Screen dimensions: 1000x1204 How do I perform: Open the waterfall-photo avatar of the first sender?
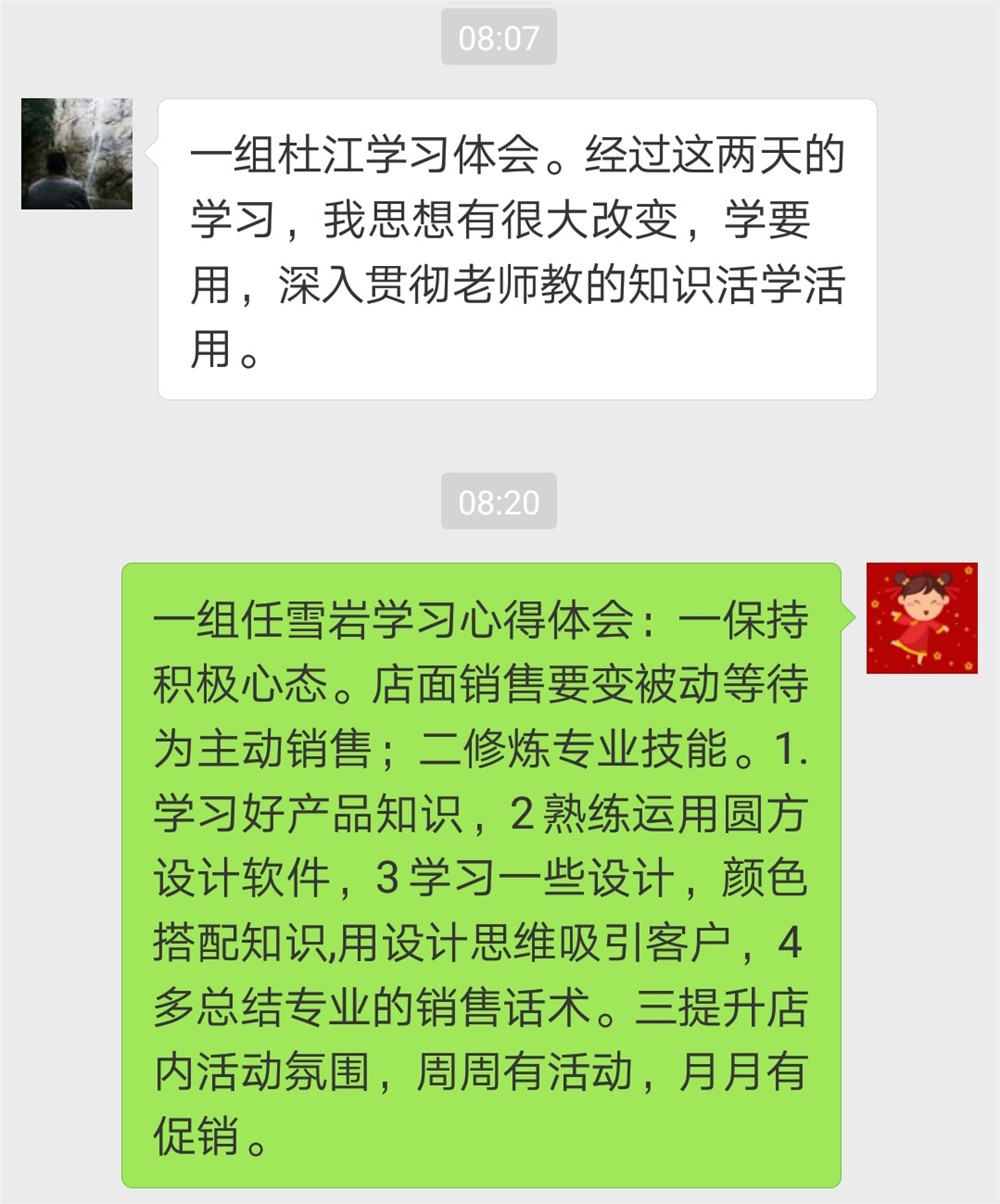coord(75,155)
